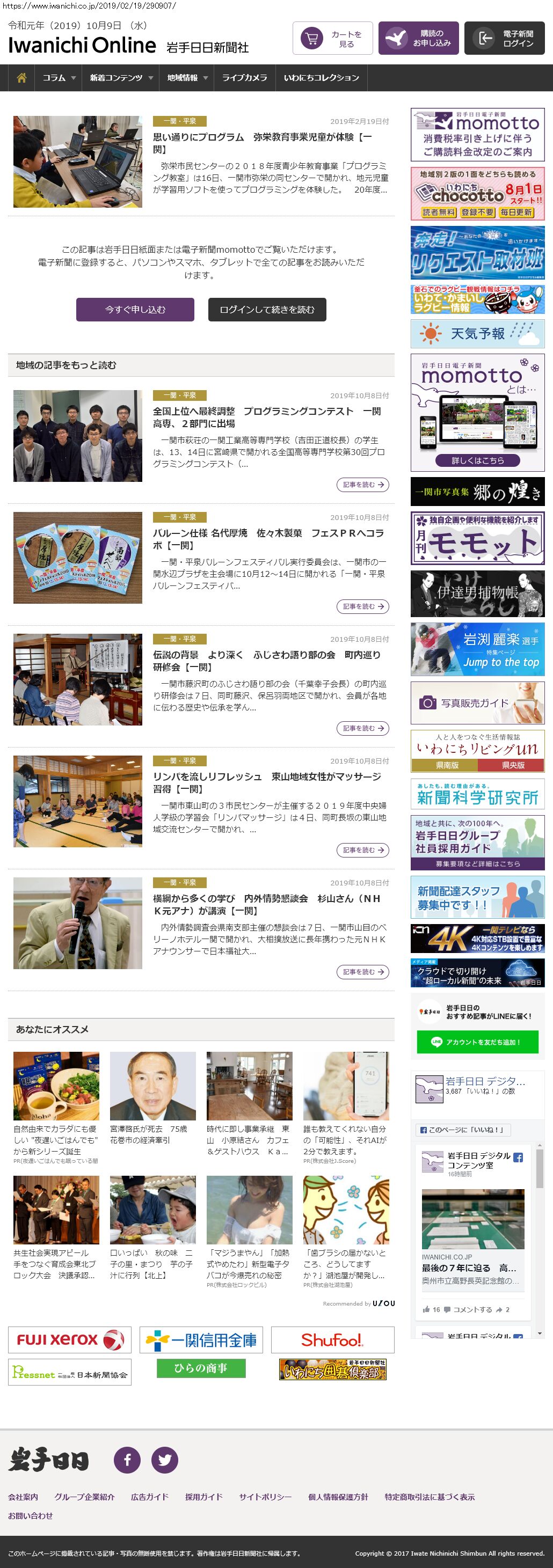Tap the 購読のお申し込み subscription button
This screenshot has height=1568, width=553.
click(x=418, y=38)
